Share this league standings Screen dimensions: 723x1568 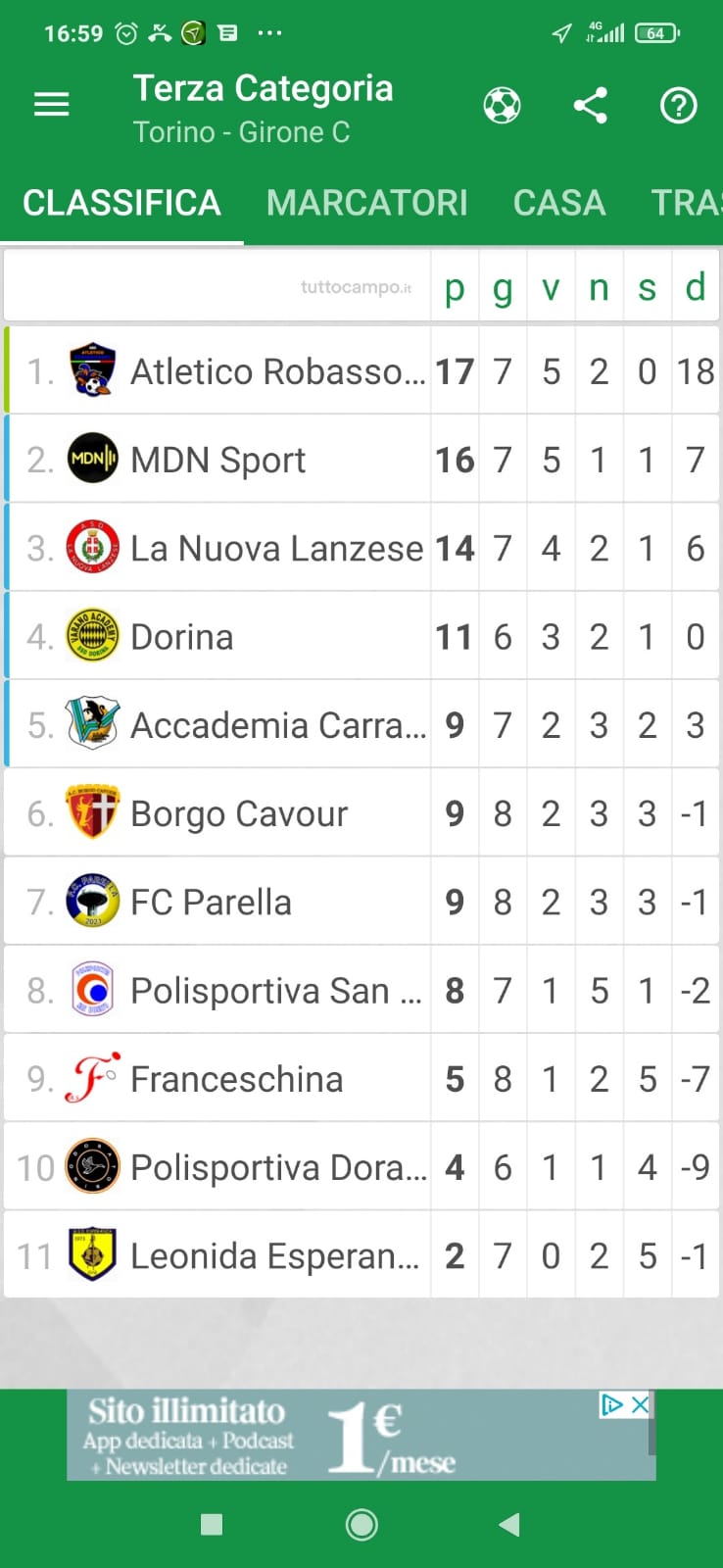point(590,105)
